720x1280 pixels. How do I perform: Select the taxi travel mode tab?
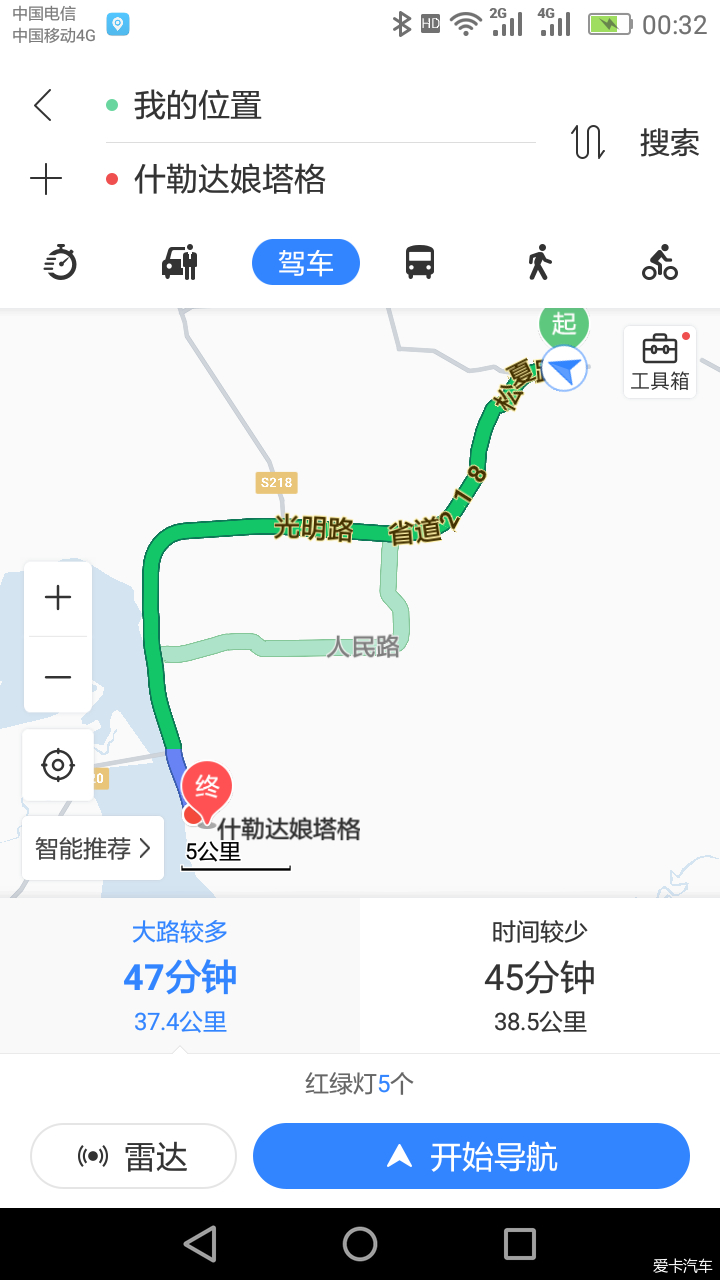(180, 262)
